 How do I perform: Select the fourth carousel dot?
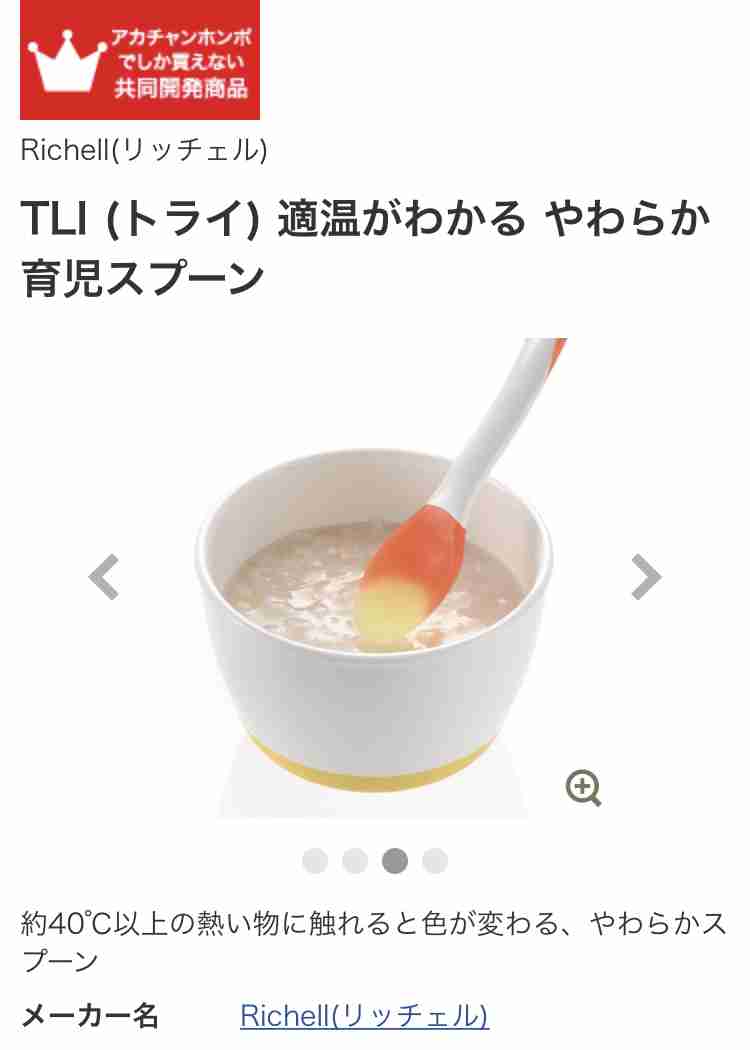pos(432,858)
